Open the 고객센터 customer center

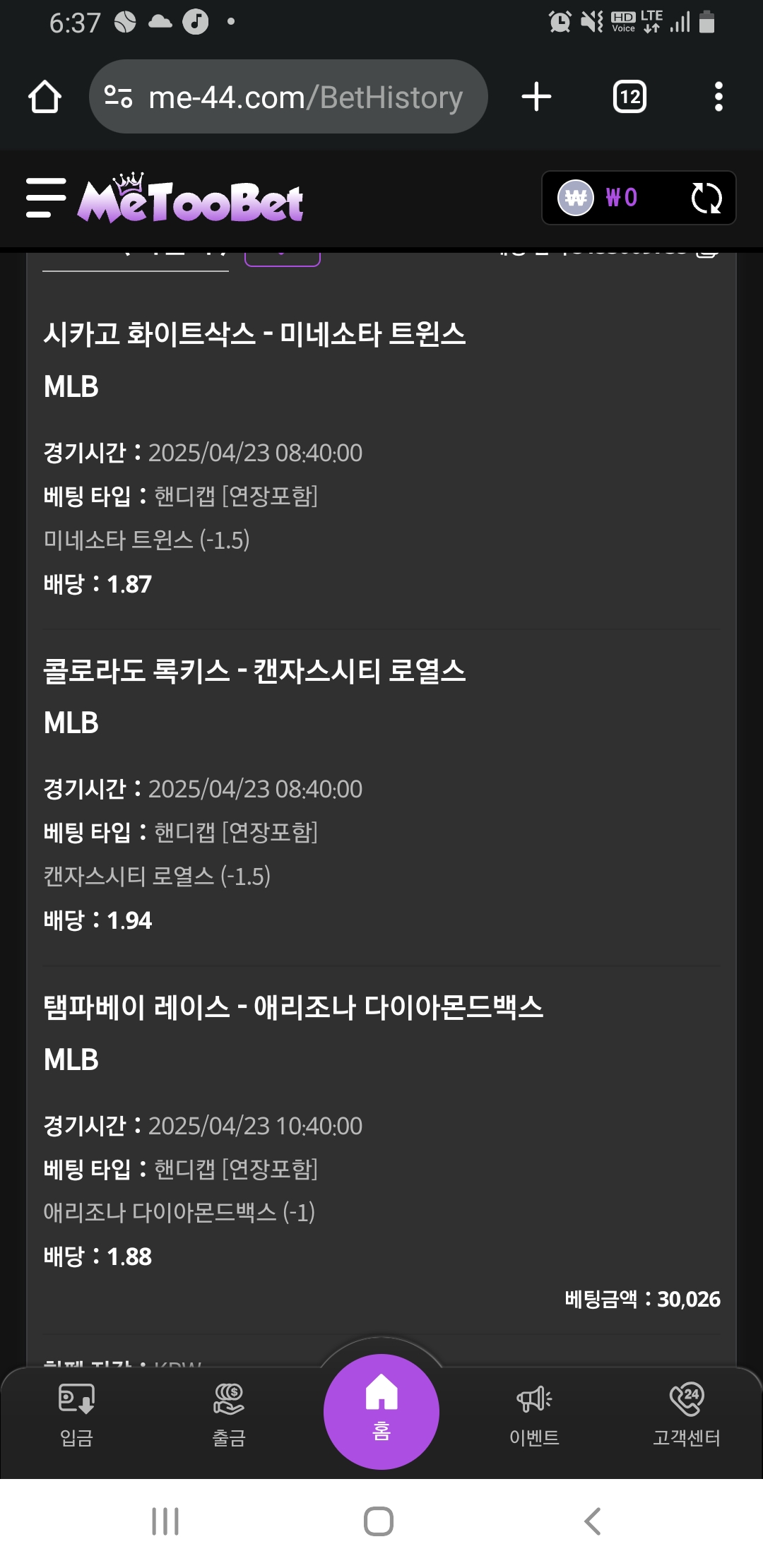pos(687,1415)
